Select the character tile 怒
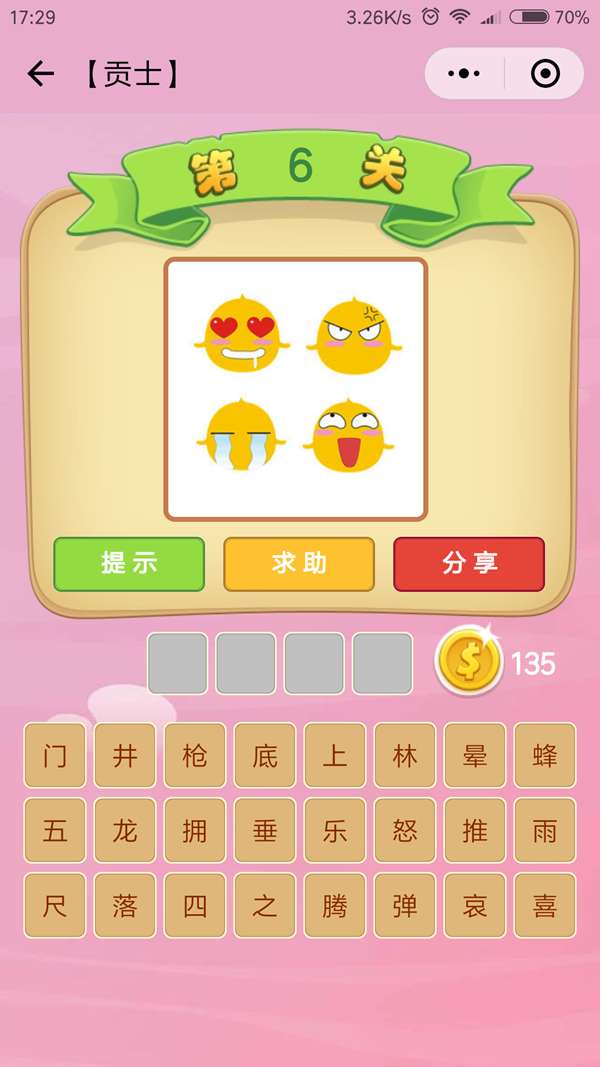Viewport: 600px width, 1067px height. pyautogui.click(x=405, y=831)
